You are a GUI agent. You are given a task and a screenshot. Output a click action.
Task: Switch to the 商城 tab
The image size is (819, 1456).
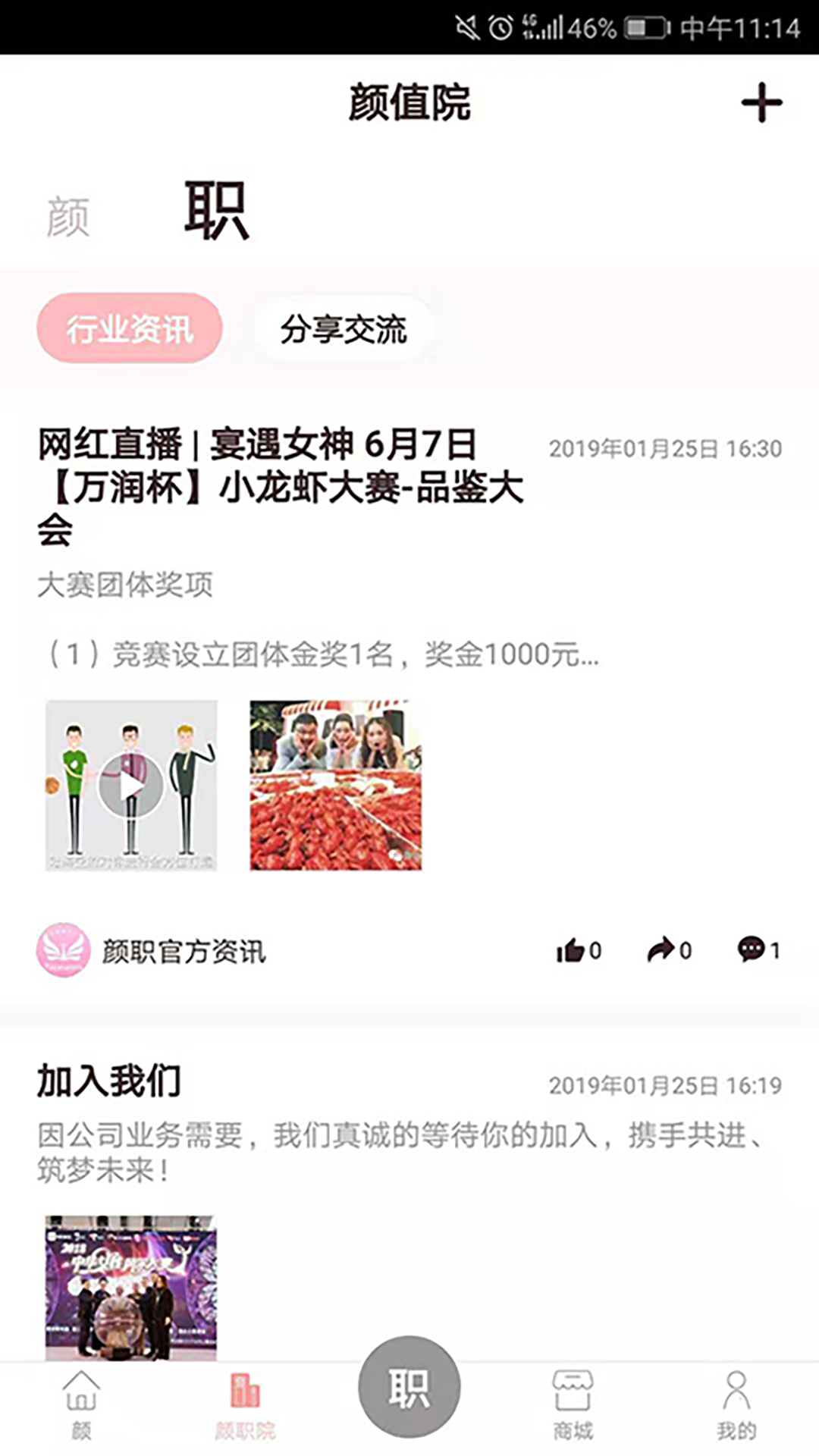(573, 1405)
